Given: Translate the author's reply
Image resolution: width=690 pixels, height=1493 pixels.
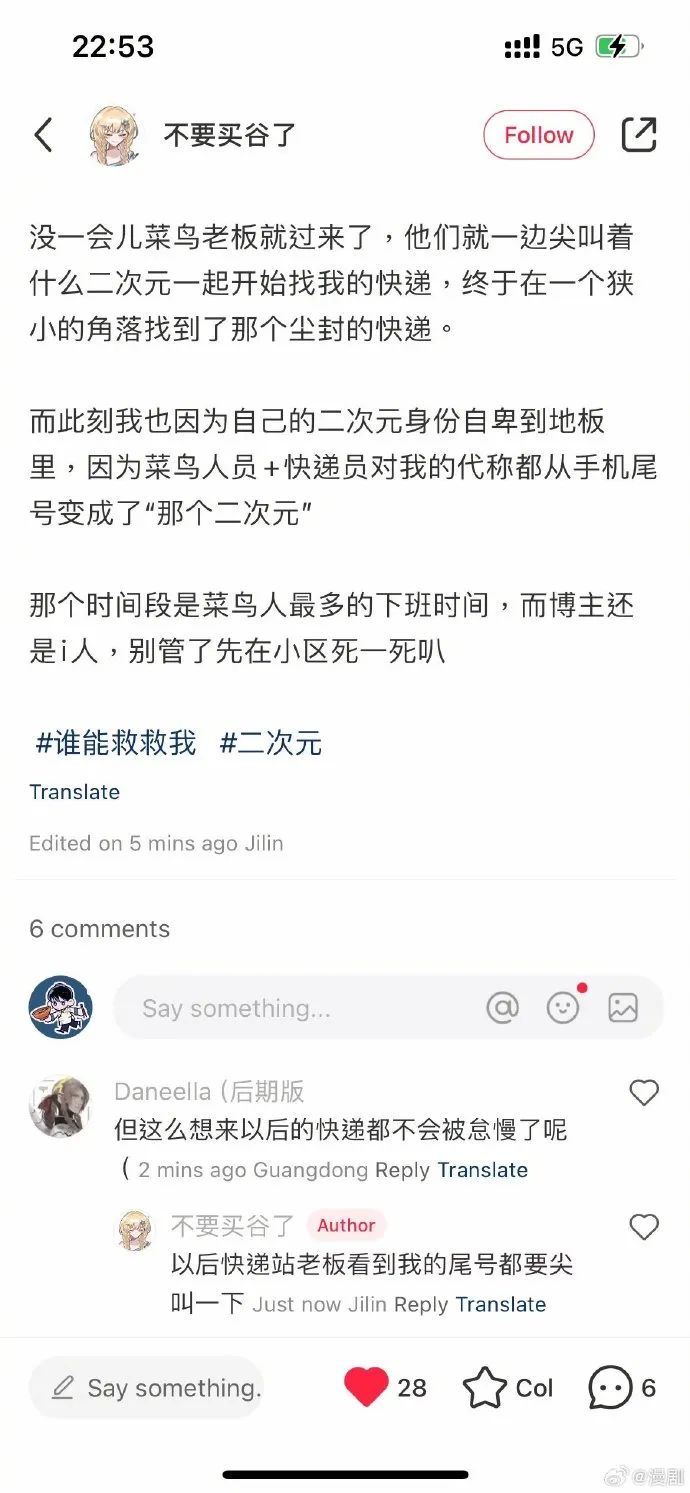Looking at the screenshot, I should [501, 1304].
